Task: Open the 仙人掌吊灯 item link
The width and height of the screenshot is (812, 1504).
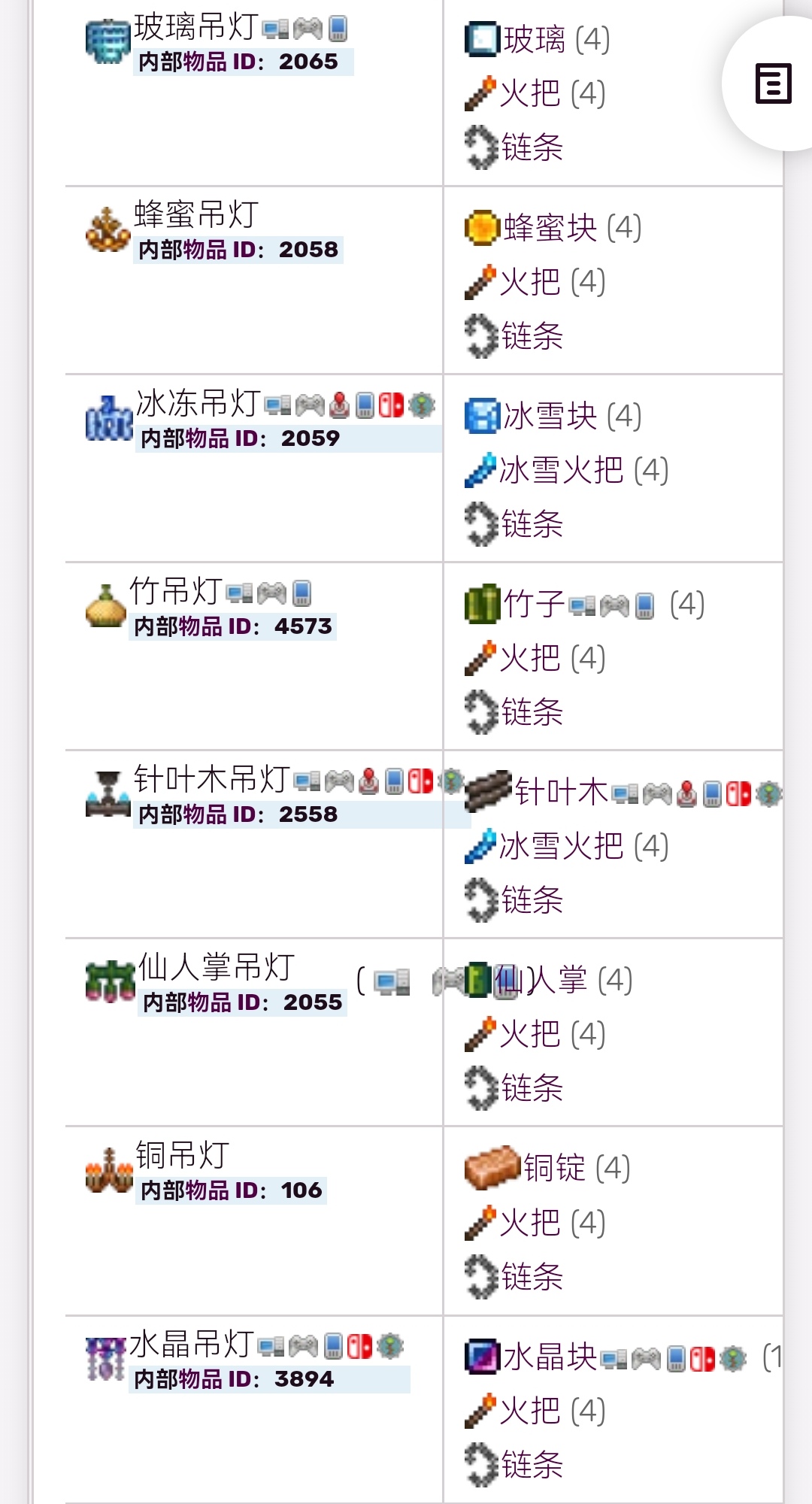Action: pyautogui.click(x=217, y=967)
